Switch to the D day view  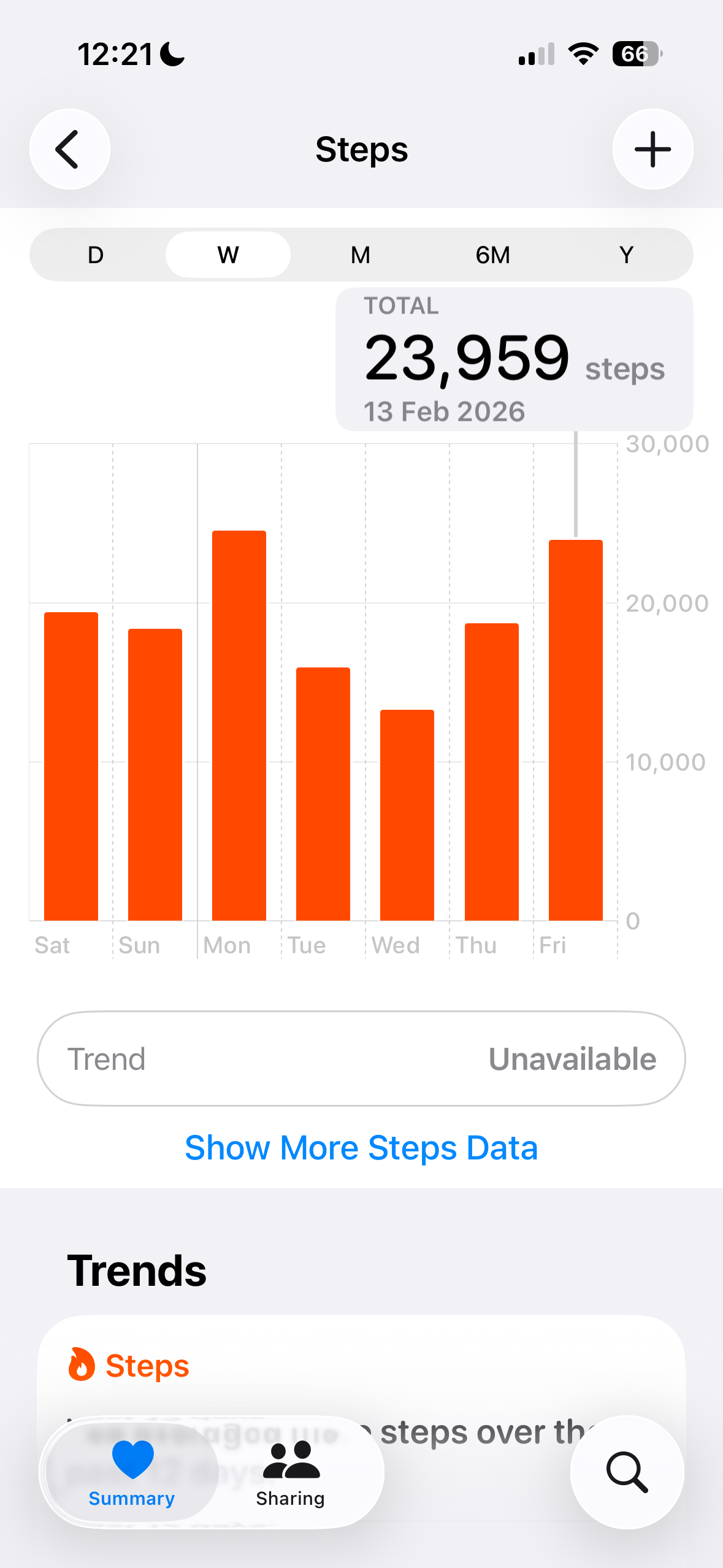coord(96,255)
